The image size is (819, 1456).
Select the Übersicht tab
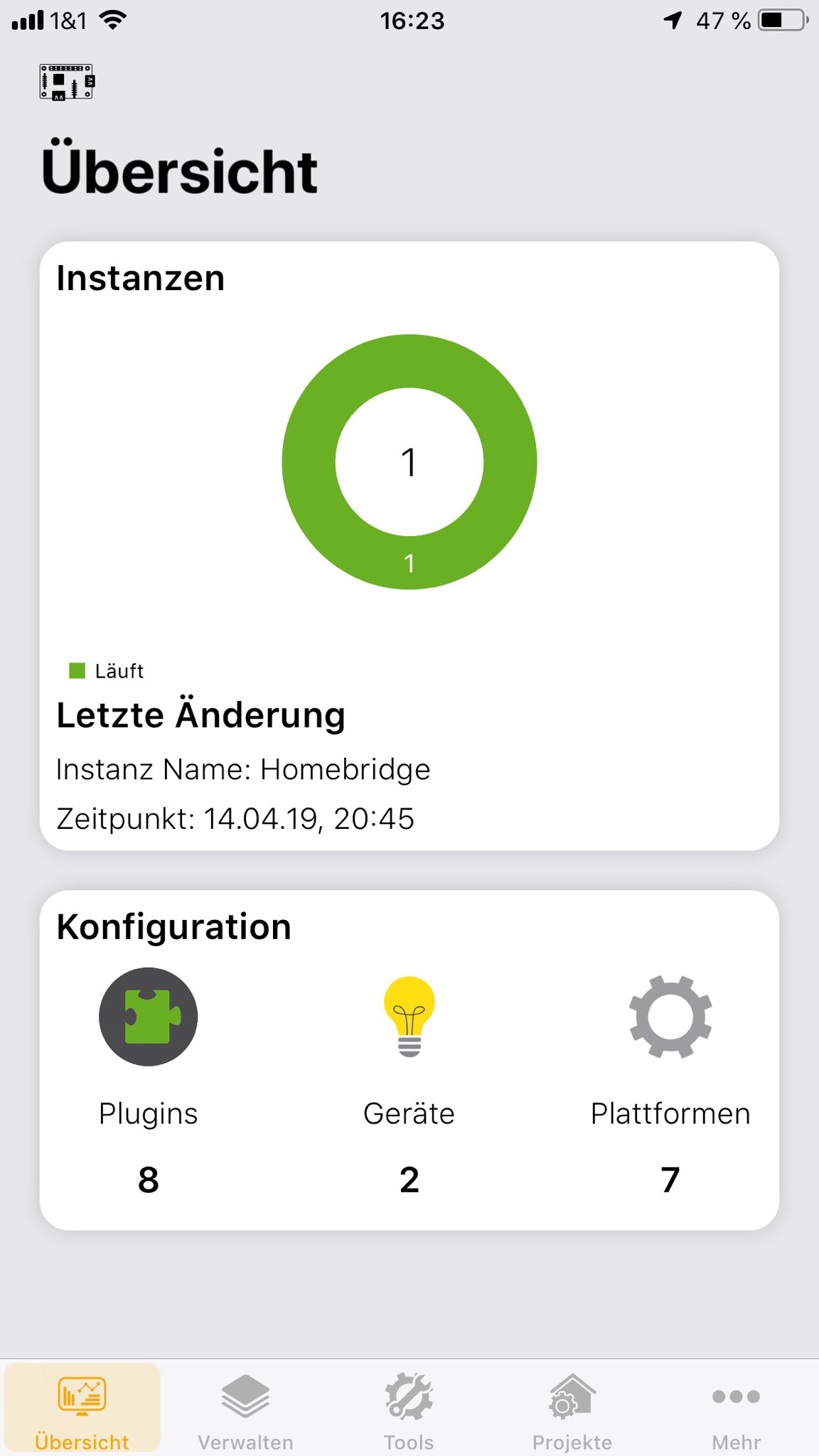[82, 1409]
